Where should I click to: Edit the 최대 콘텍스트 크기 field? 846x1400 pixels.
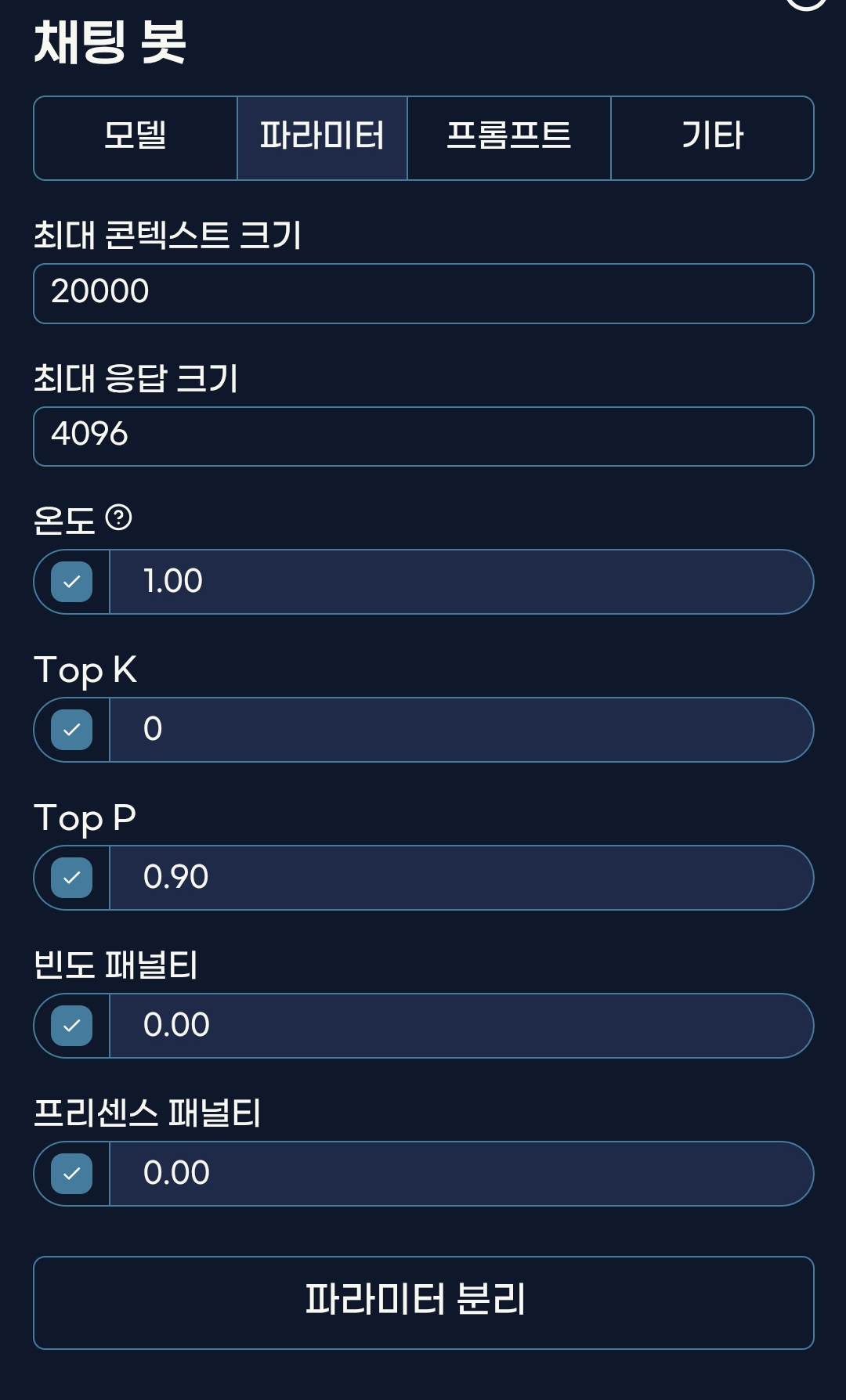[x=423, y=293]
